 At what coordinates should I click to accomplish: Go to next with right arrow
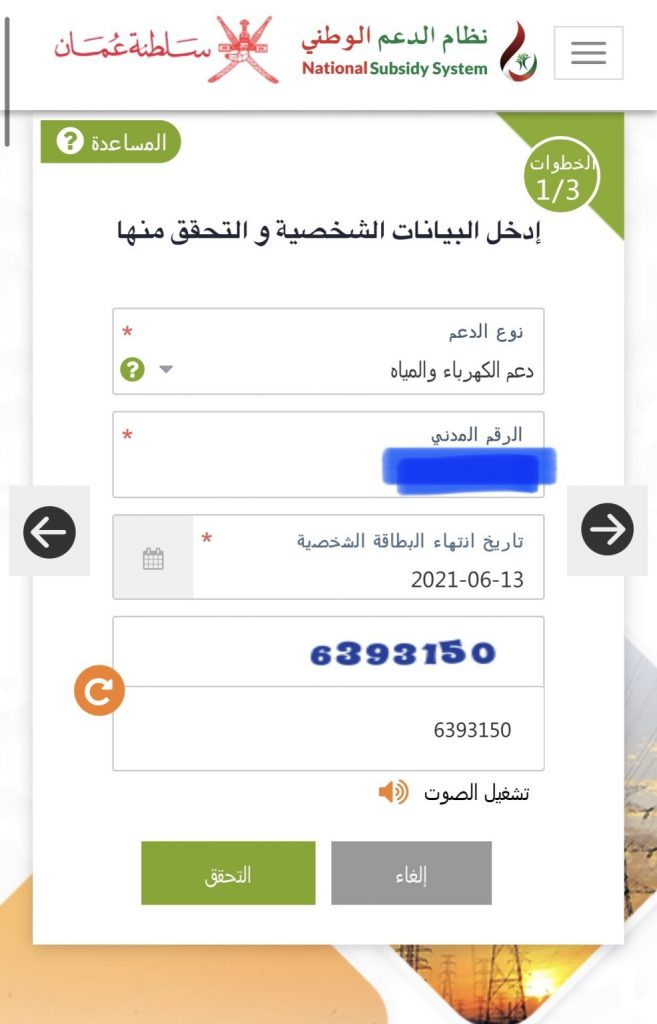pyautogui.click(x=608, y=530)
